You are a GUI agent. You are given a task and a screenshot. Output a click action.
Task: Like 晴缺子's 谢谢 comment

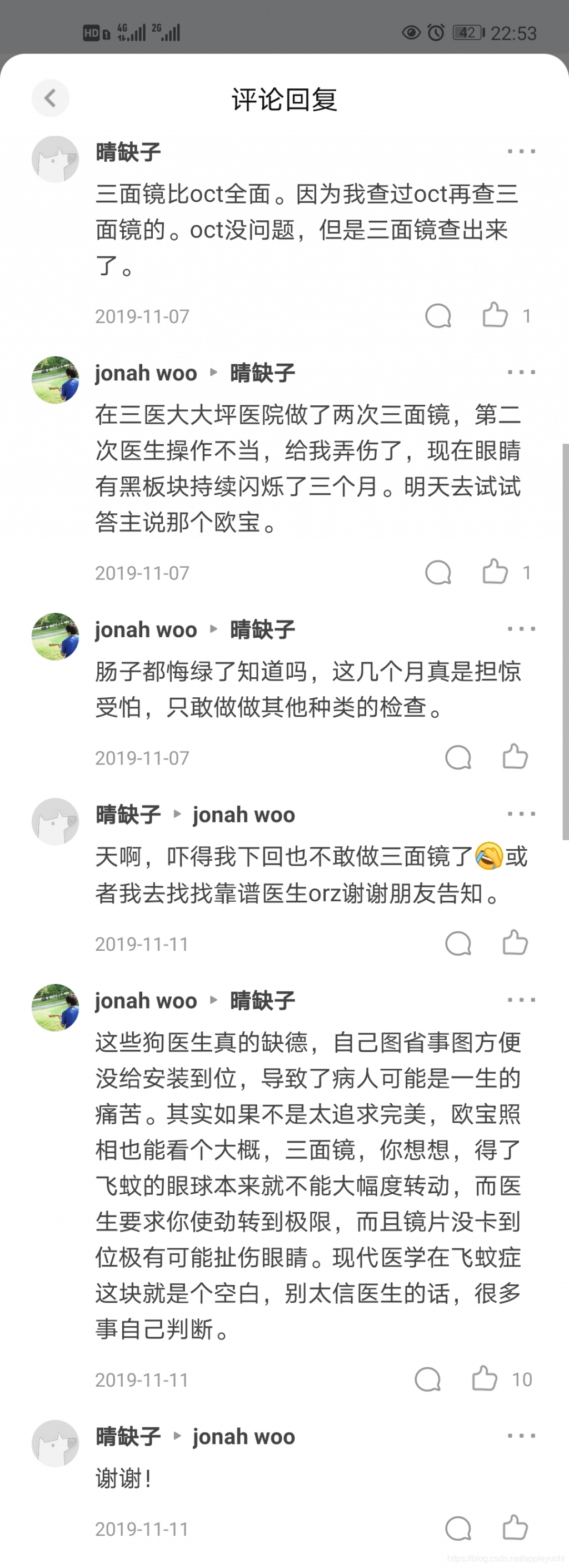coord(515,1527)
